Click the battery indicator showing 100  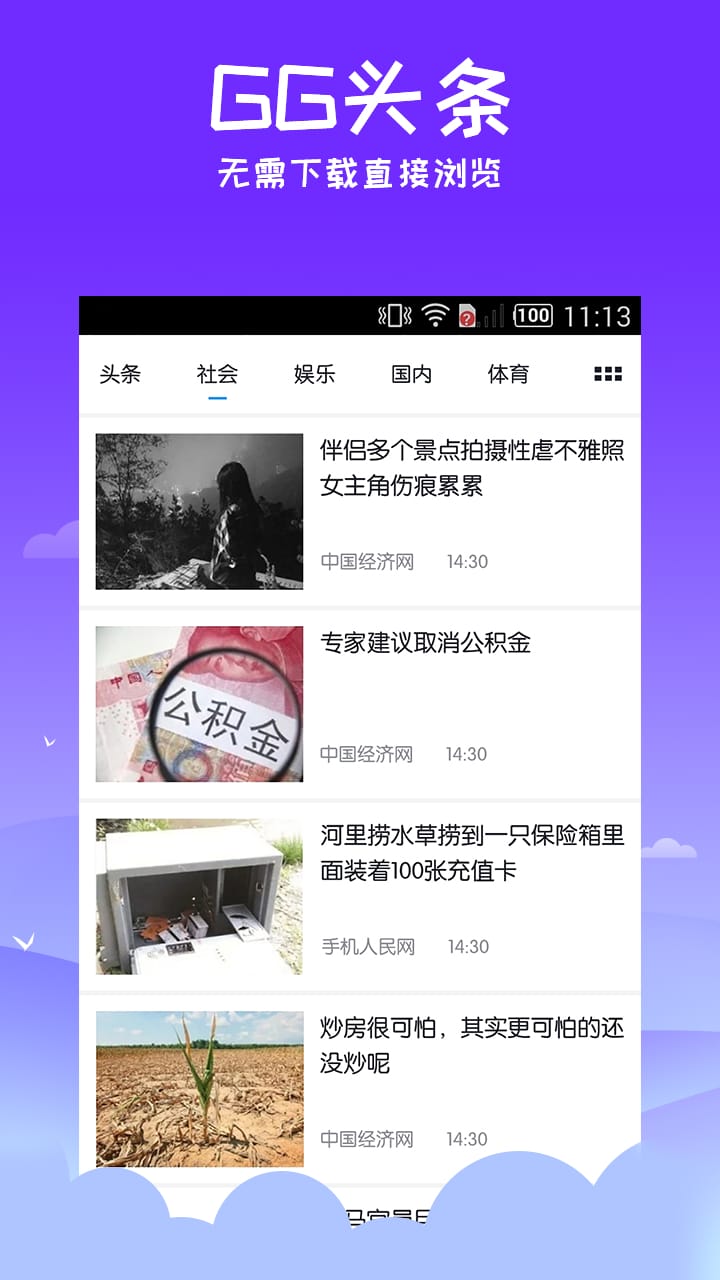[534, 316]
